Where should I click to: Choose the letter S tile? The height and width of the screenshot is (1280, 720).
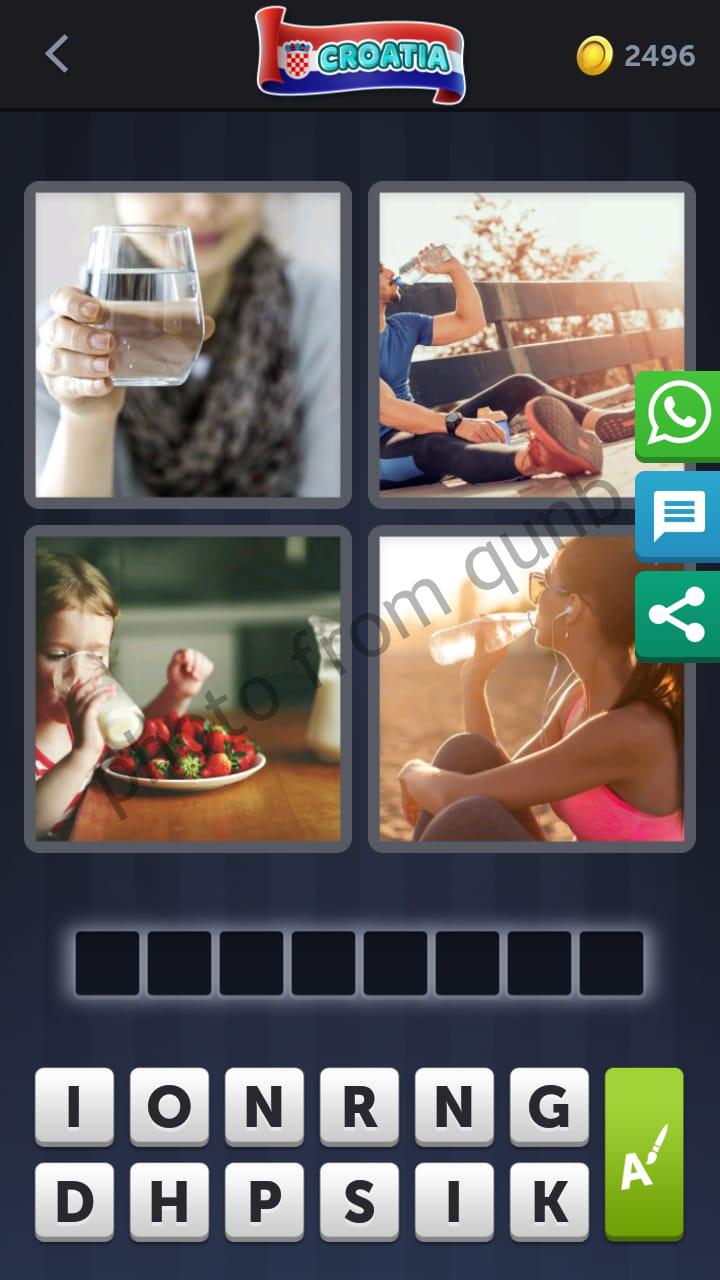359,1201
